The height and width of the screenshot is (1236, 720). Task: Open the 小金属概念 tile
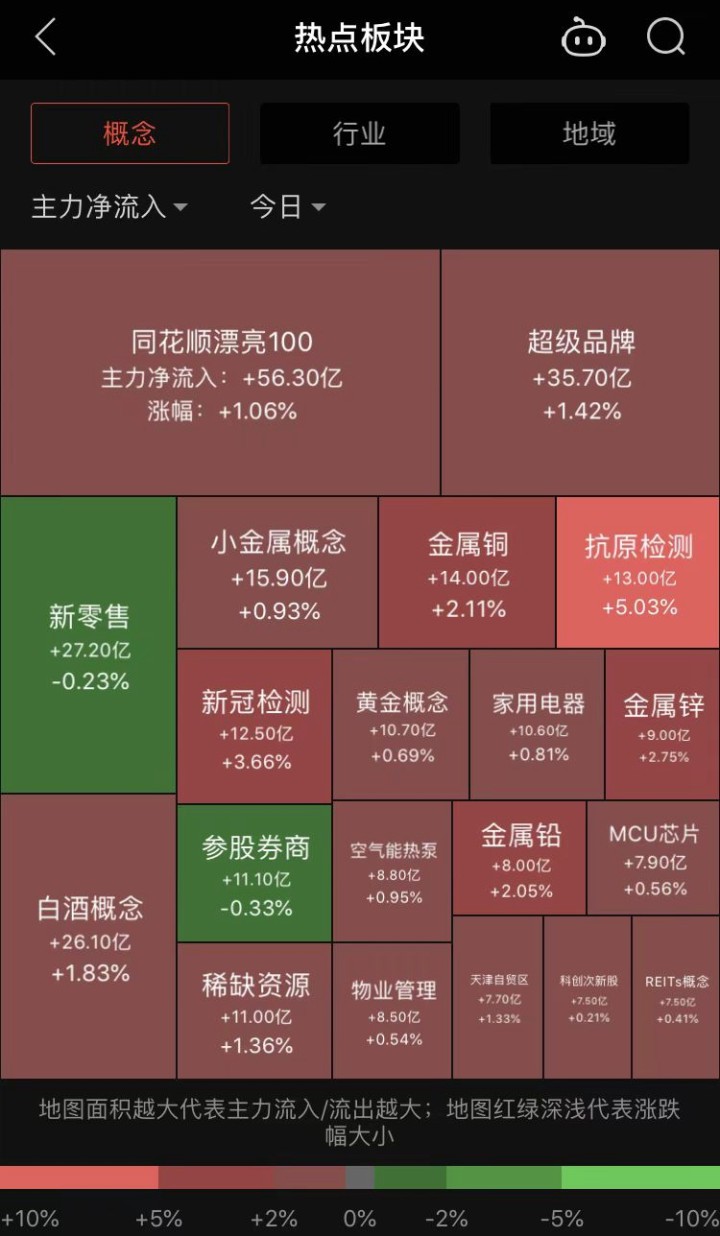coord(278,573)
